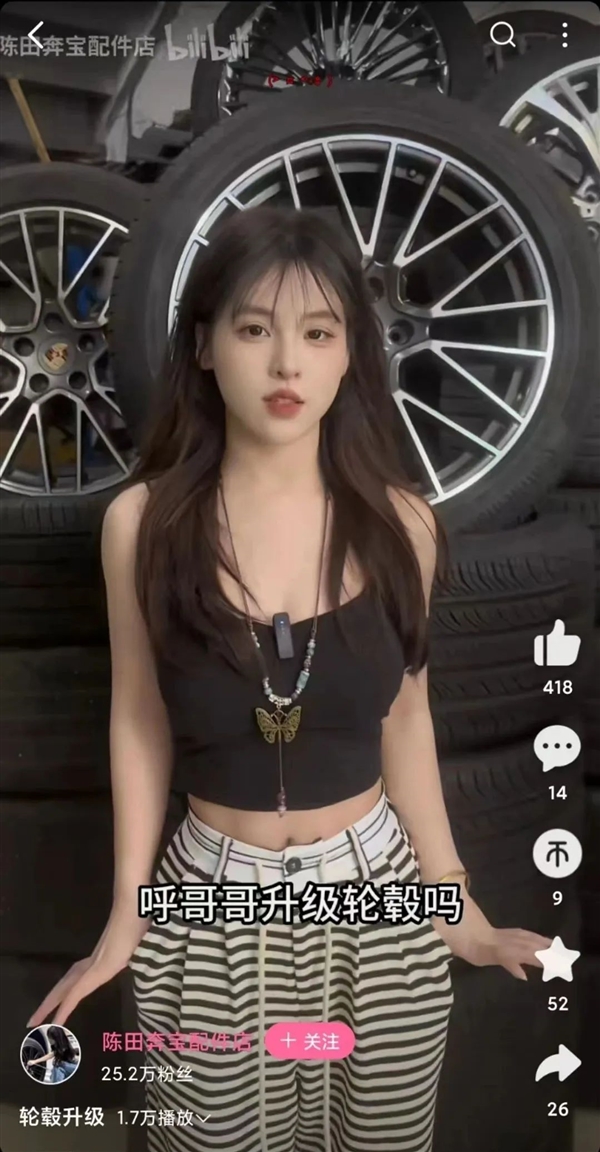
Task: Follow 陈田奔宝配件店 with the 关注 button
Action: pyautogui.click(x=309, y=1041)
